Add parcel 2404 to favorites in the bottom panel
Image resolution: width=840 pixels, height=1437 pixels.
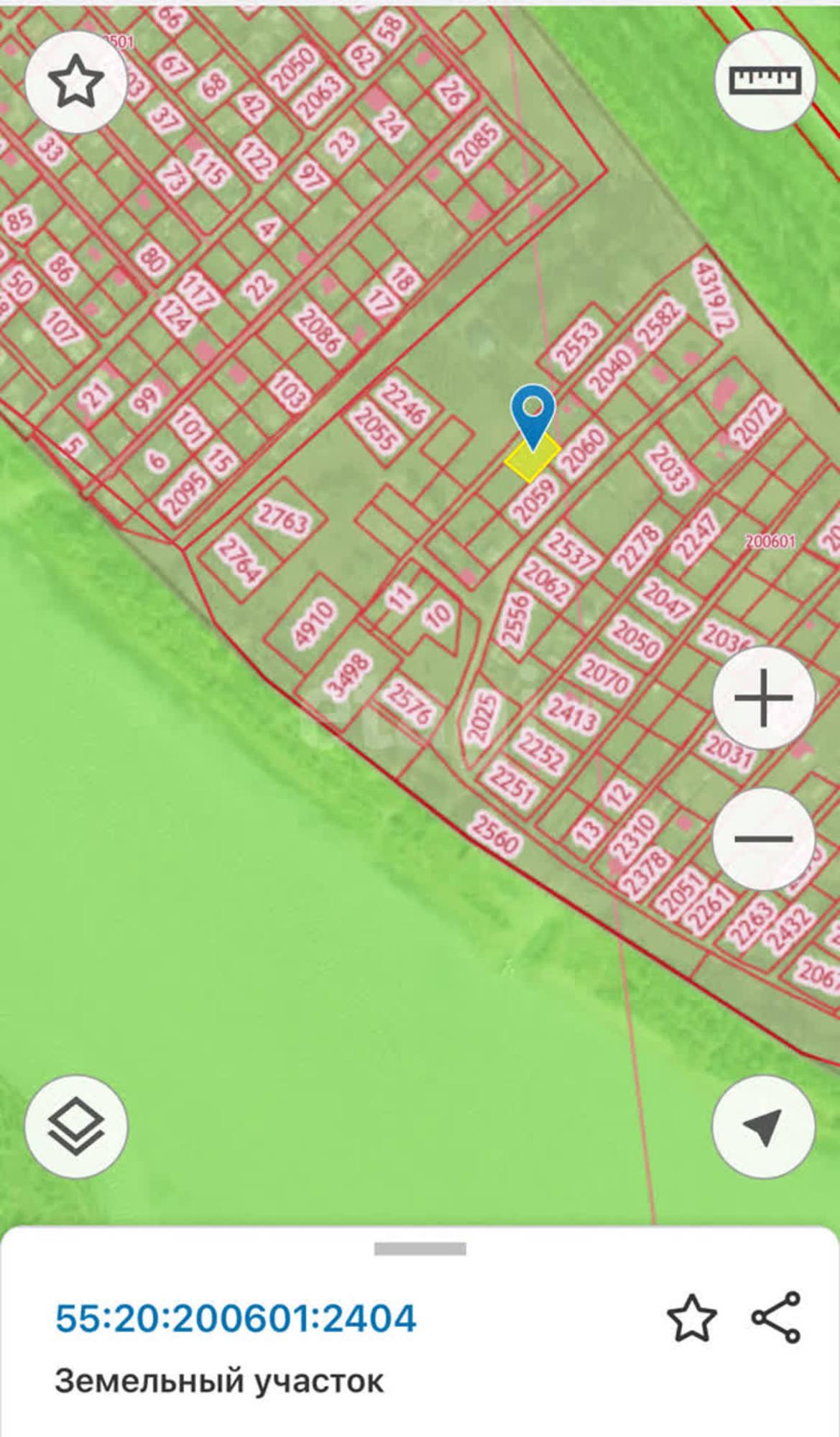[691, 1318]
